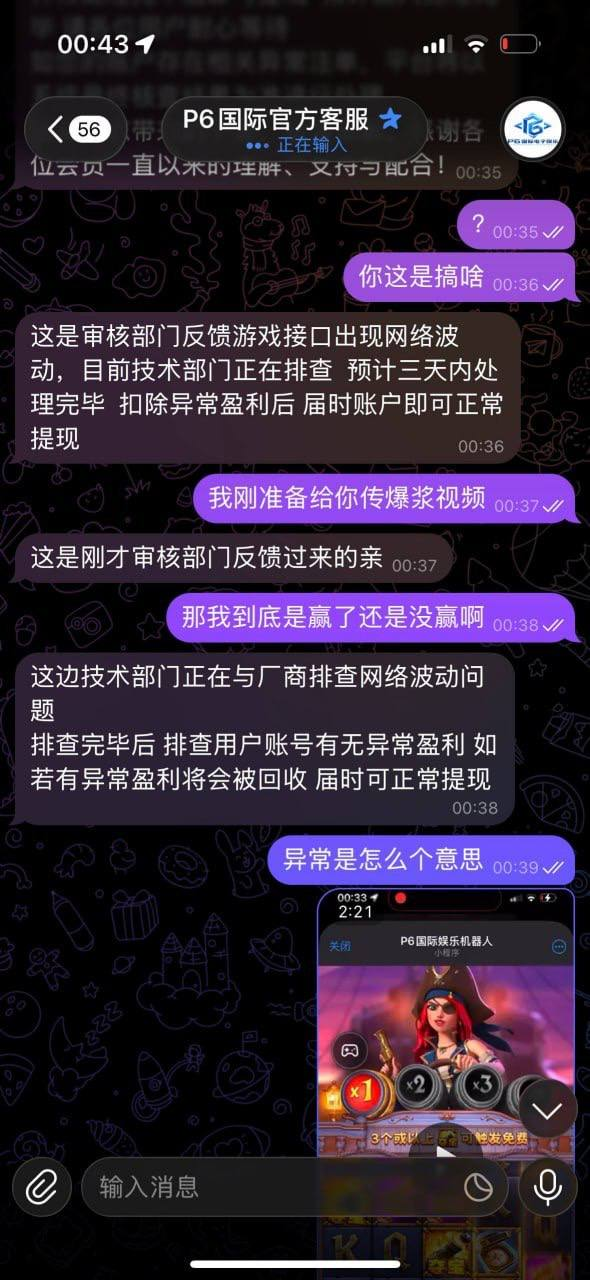Open the P6 profile avatar

coord(532,129)
